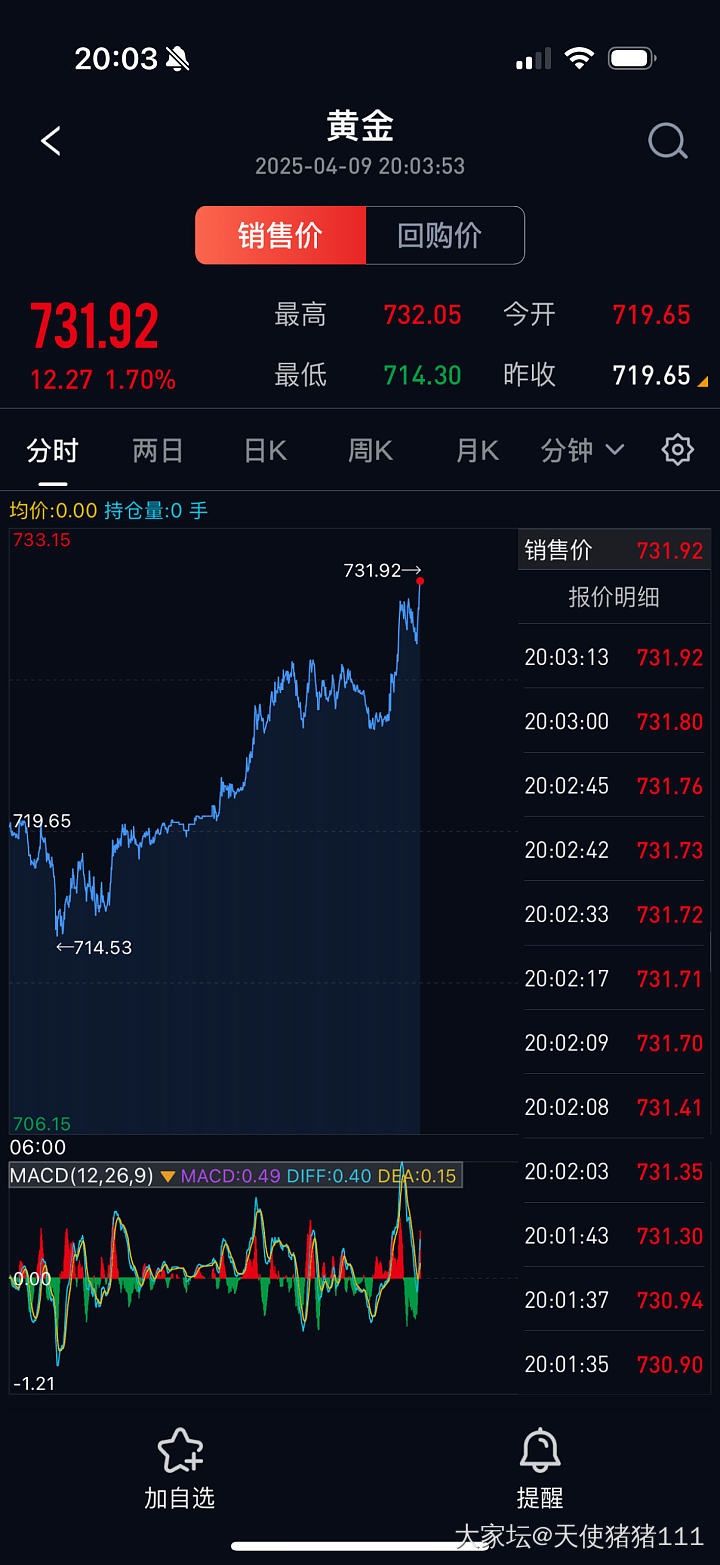
Task: Switch to the 回购价 price segment
Action: click(440, 235)
